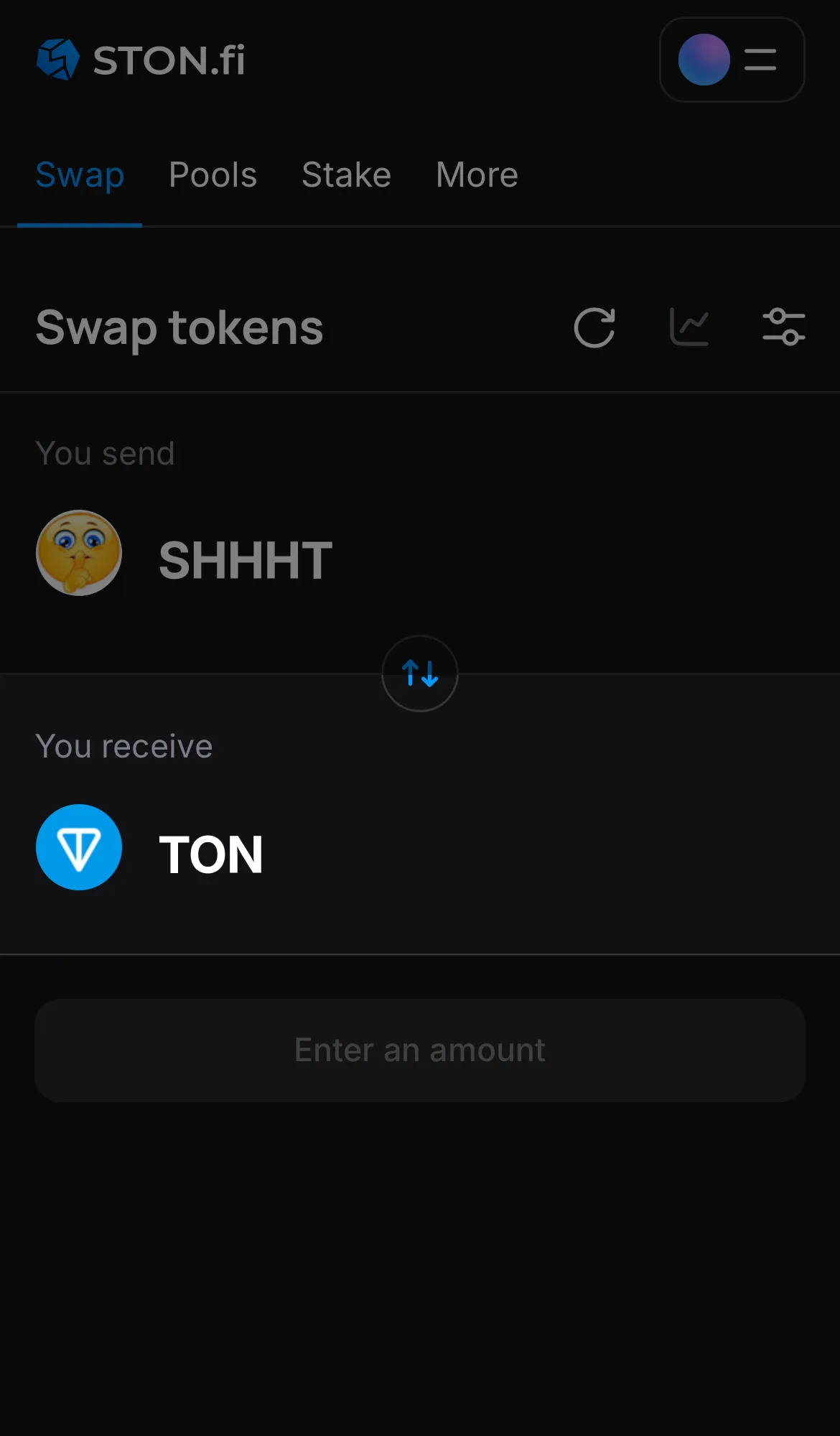Open the More menu
The width and height of the screenshot is (840, 1436).
[476, 174]
